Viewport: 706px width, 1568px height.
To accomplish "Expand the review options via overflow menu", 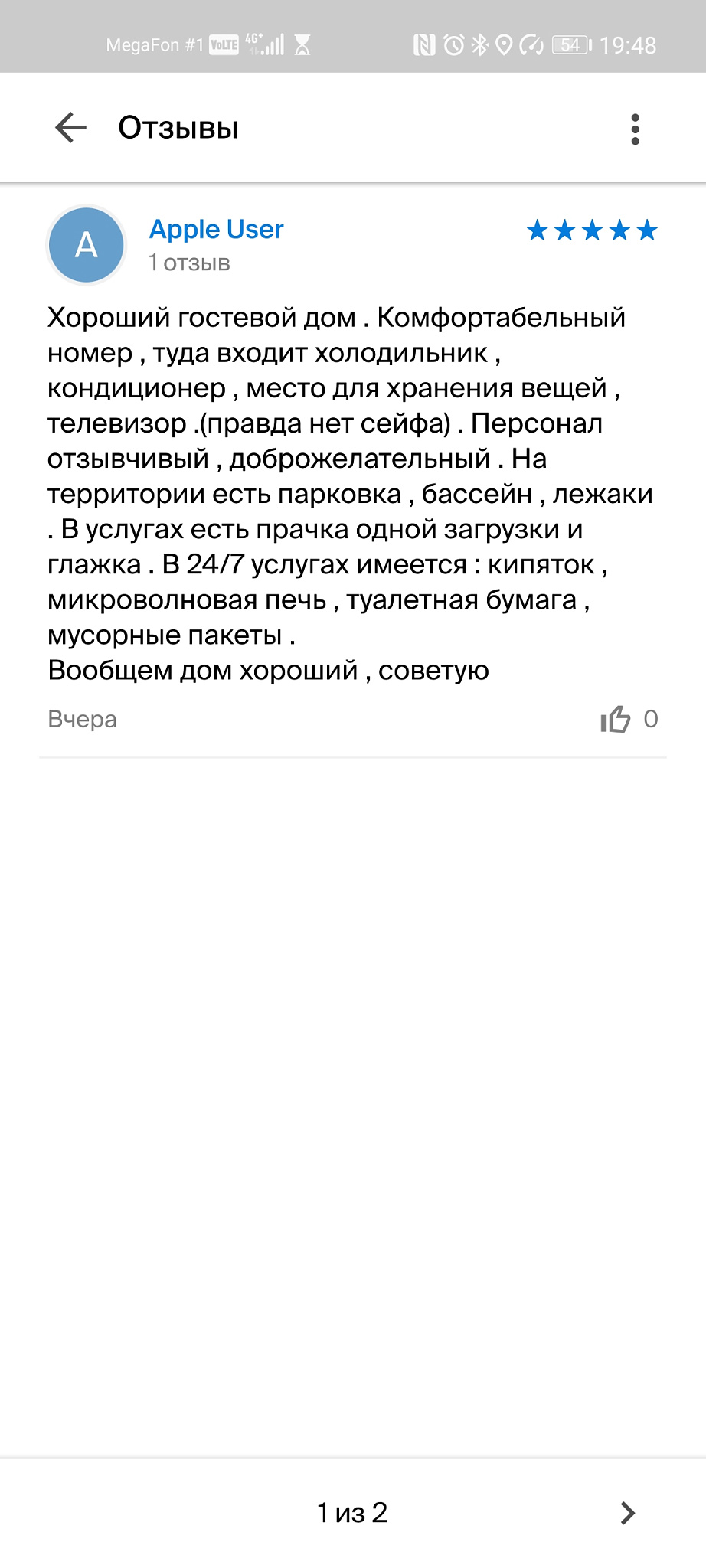I will pyautogui.click(x=634, y=127).
